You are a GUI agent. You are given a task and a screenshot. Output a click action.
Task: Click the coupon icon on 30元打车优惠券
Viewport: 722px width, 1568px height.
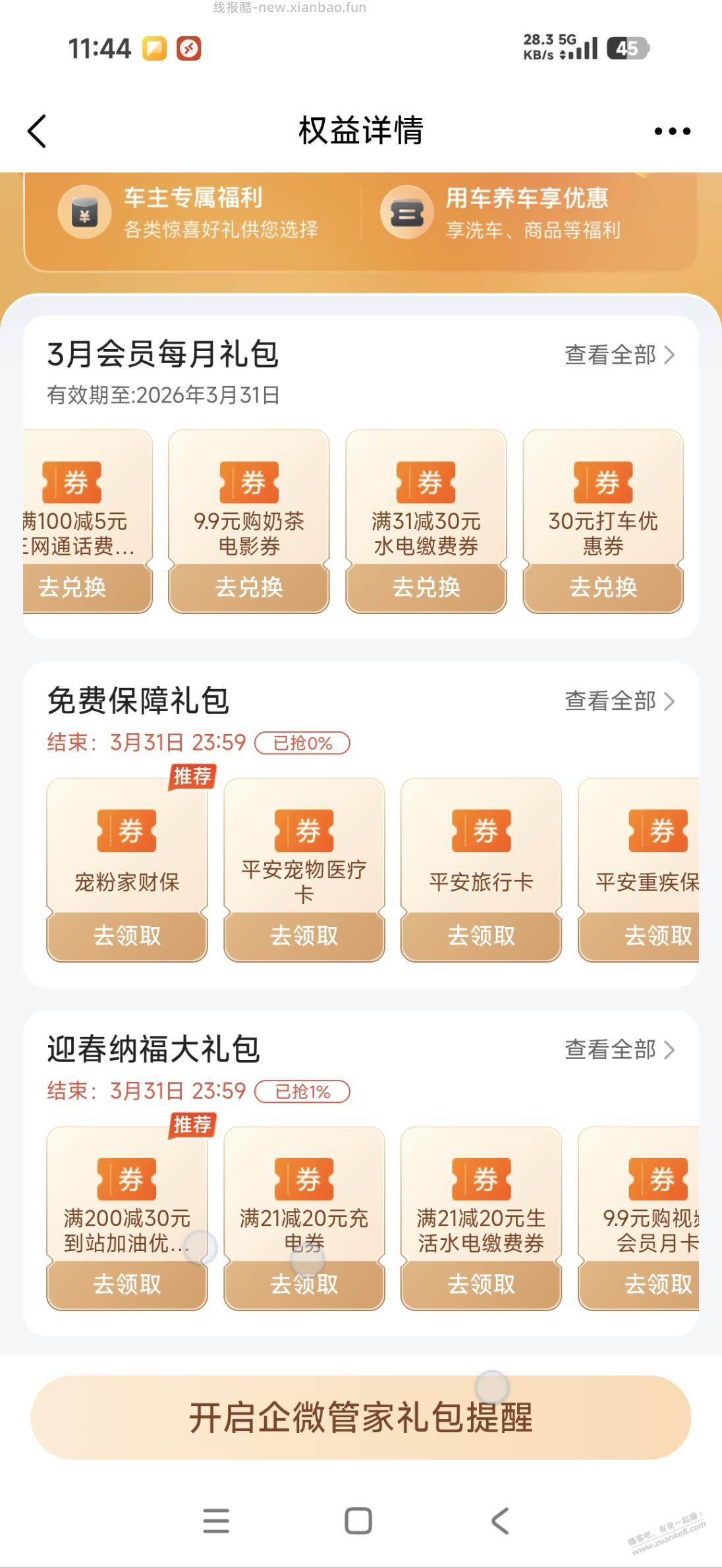[605, 481]
